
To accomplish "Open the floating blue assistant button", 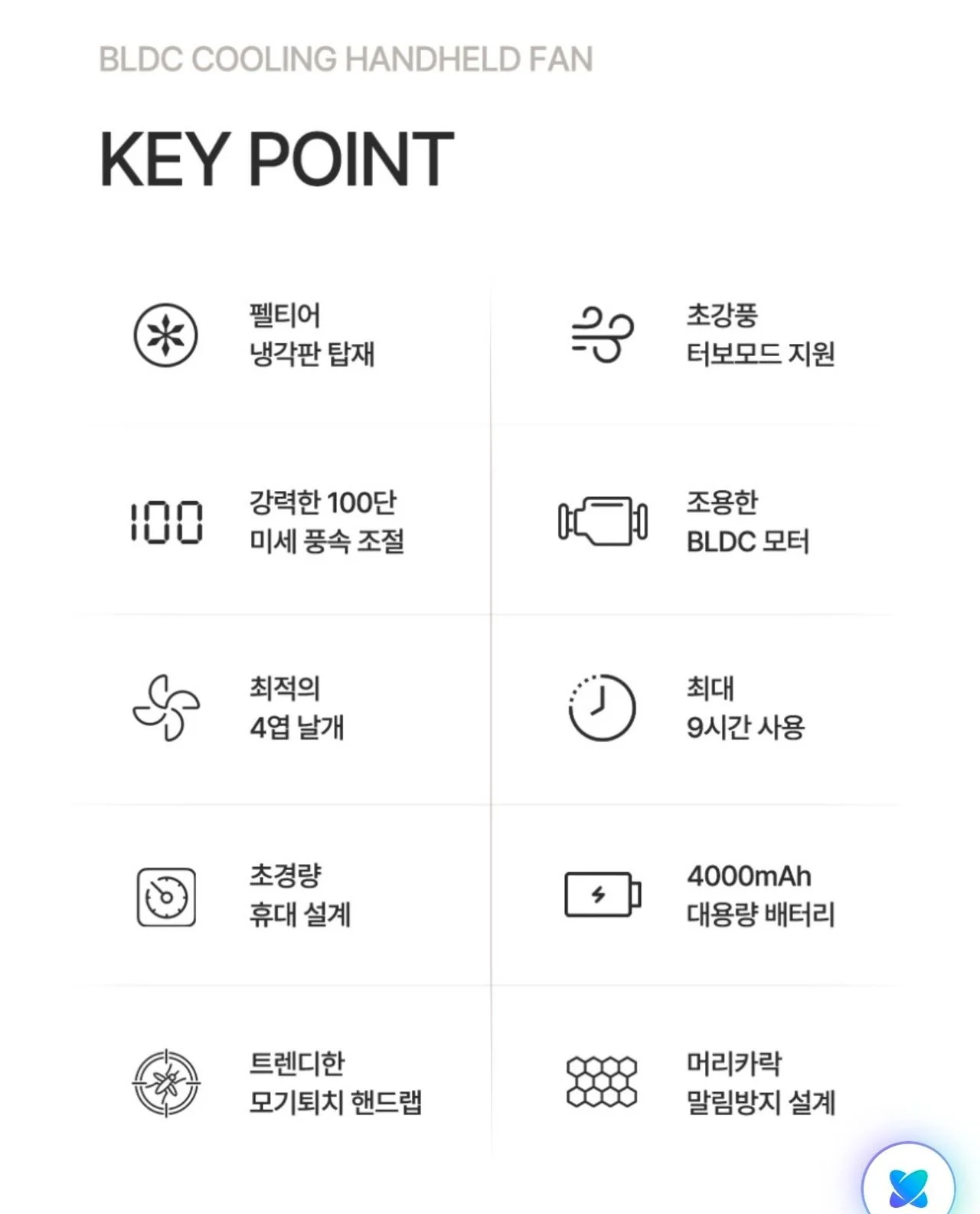I will coord(909,1183).
